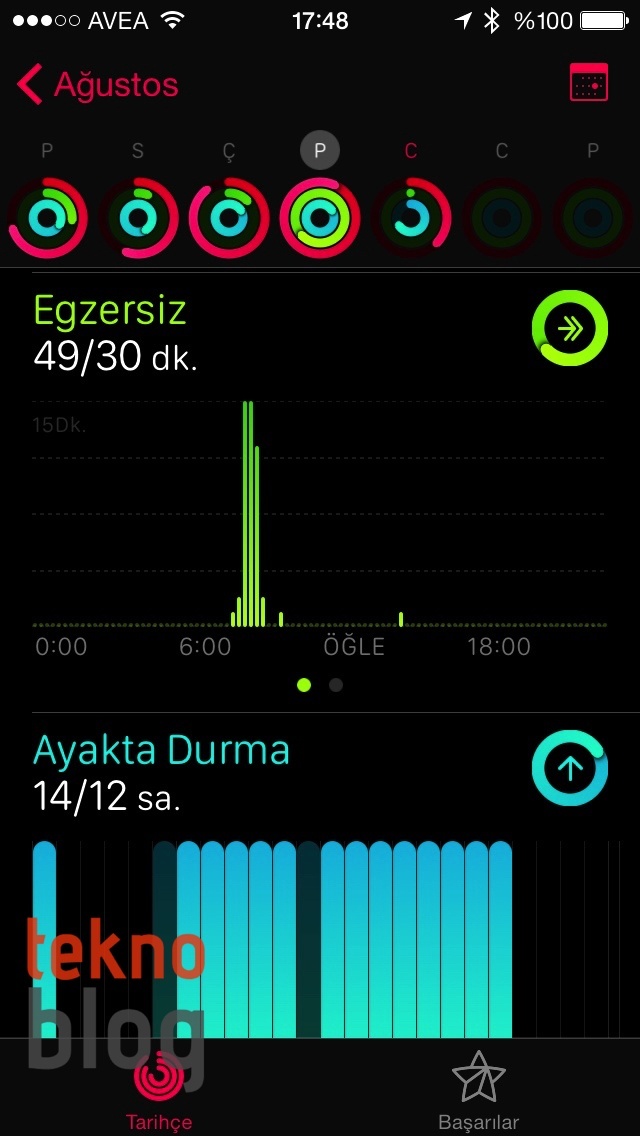Switch to the Başarılar tab
Viewport: 640px width, 1136px height.
(x=479, y=1090)
